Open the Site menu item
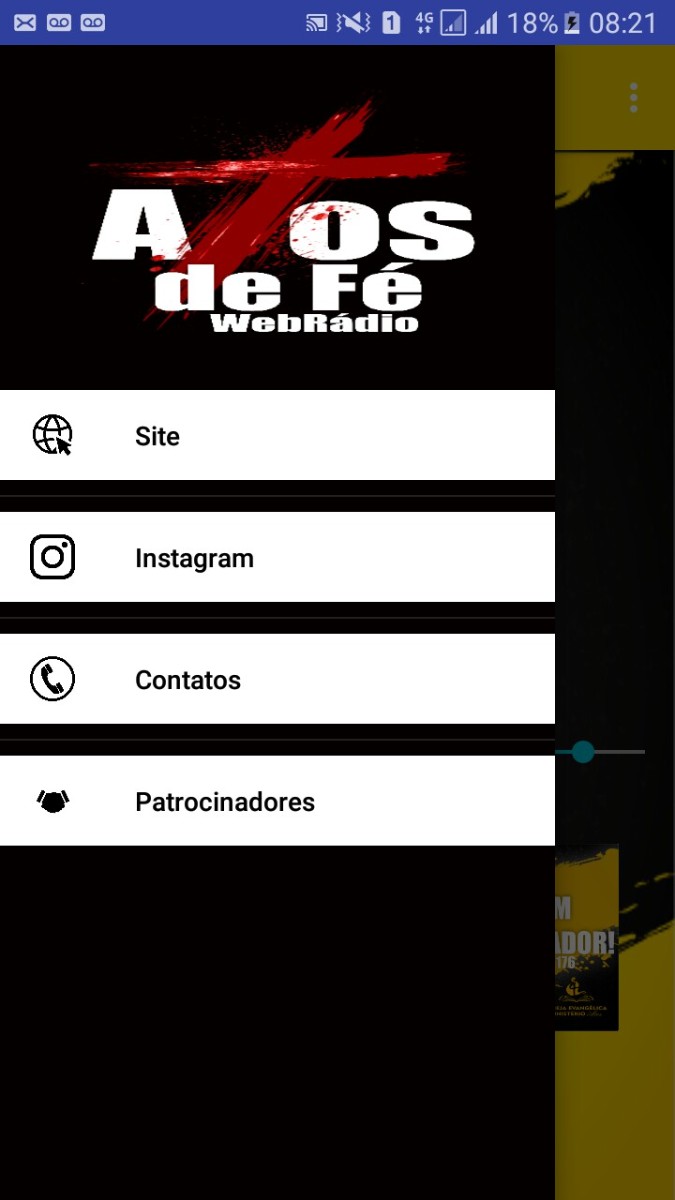Viewport: 675px width, 1200px height. (x=277, y=436)
